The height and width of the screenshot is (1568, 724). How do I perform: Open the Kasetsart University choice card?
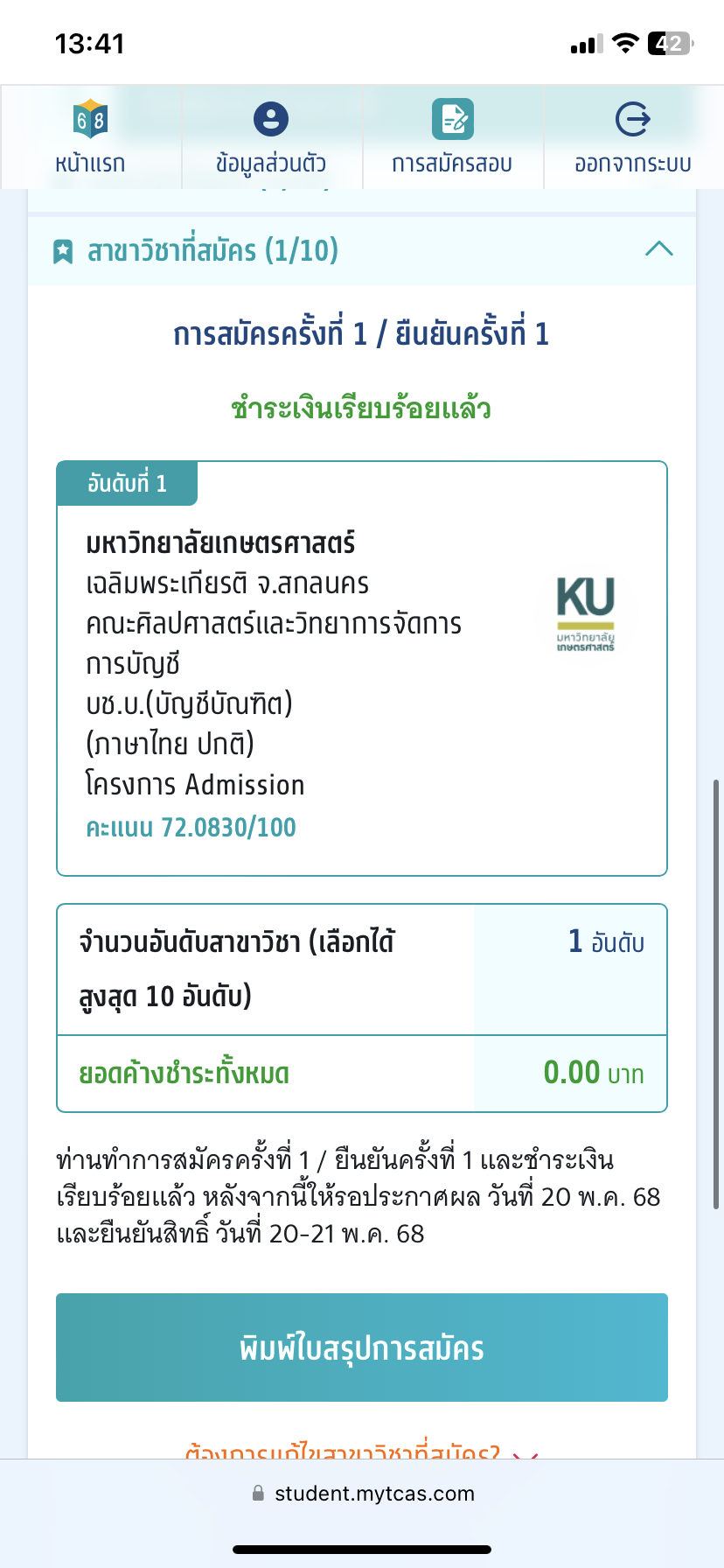362,668
